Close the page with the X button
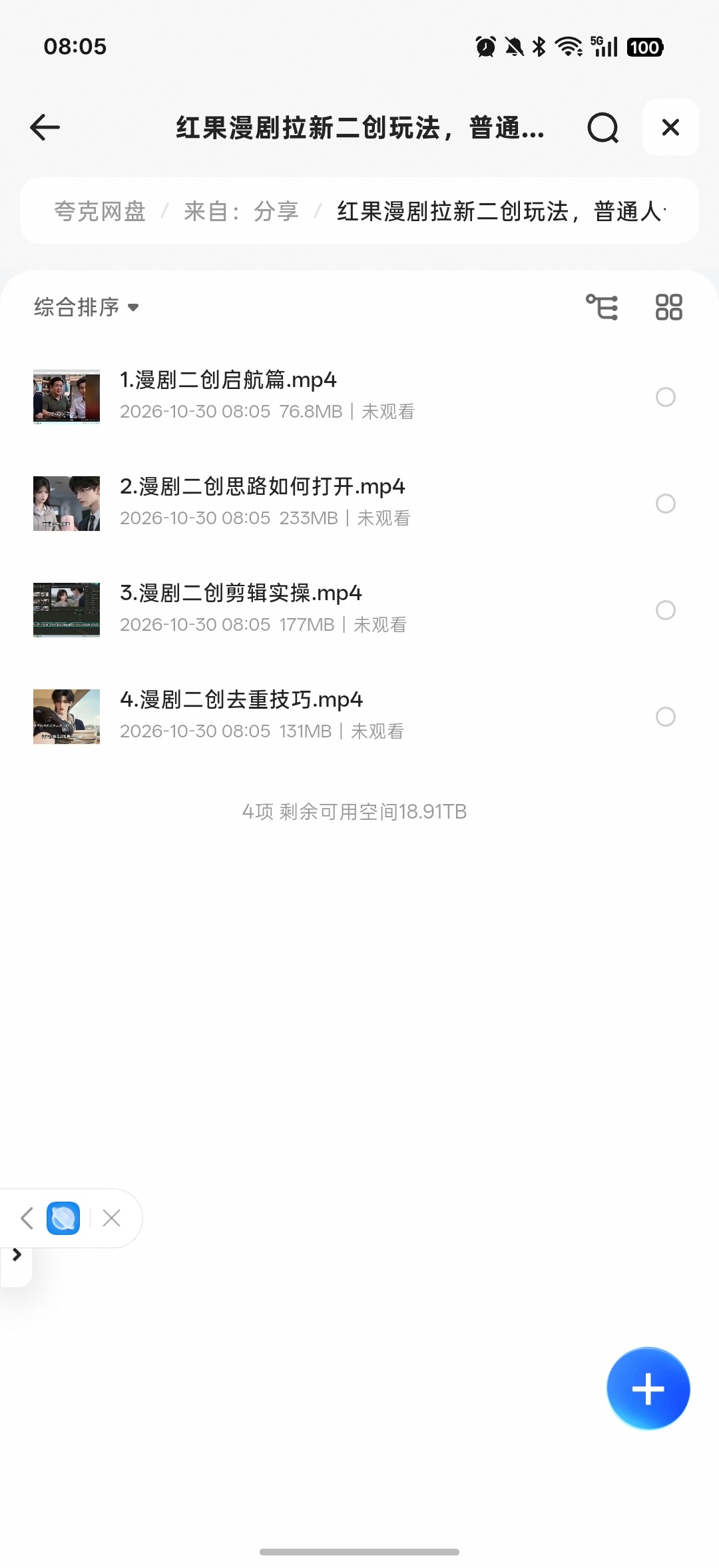Viewport: 719px width, 1568px height. [670, 127]
